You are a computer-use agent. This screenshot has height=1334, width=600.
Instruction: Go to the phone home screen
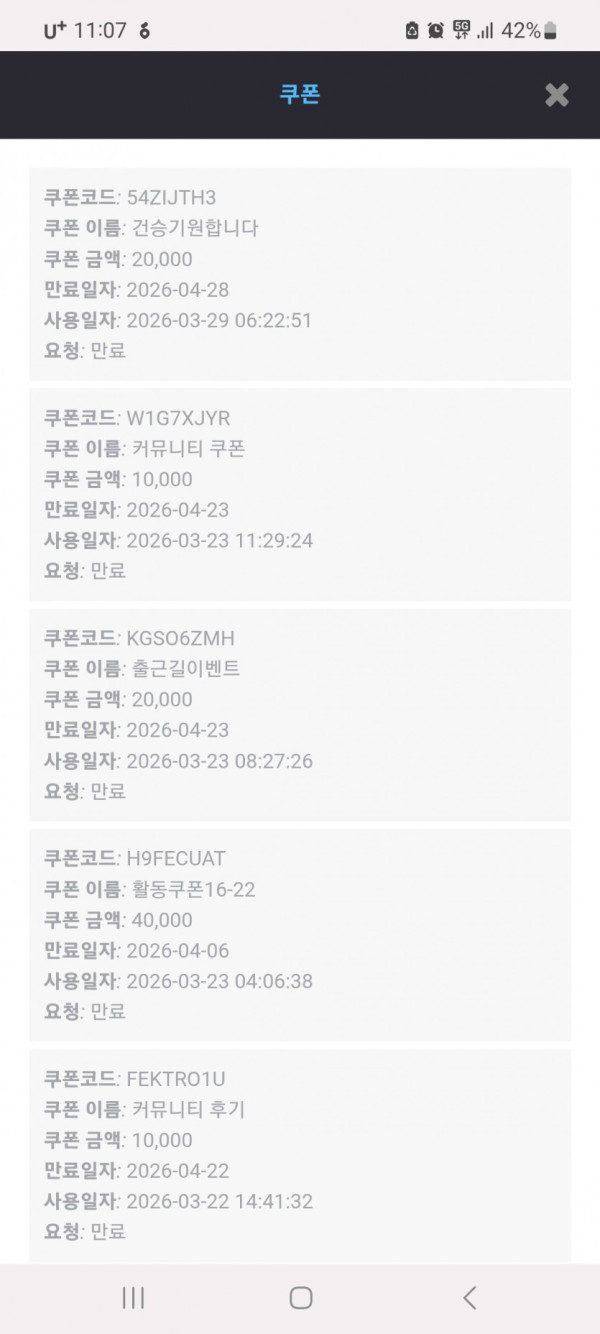301,1298
